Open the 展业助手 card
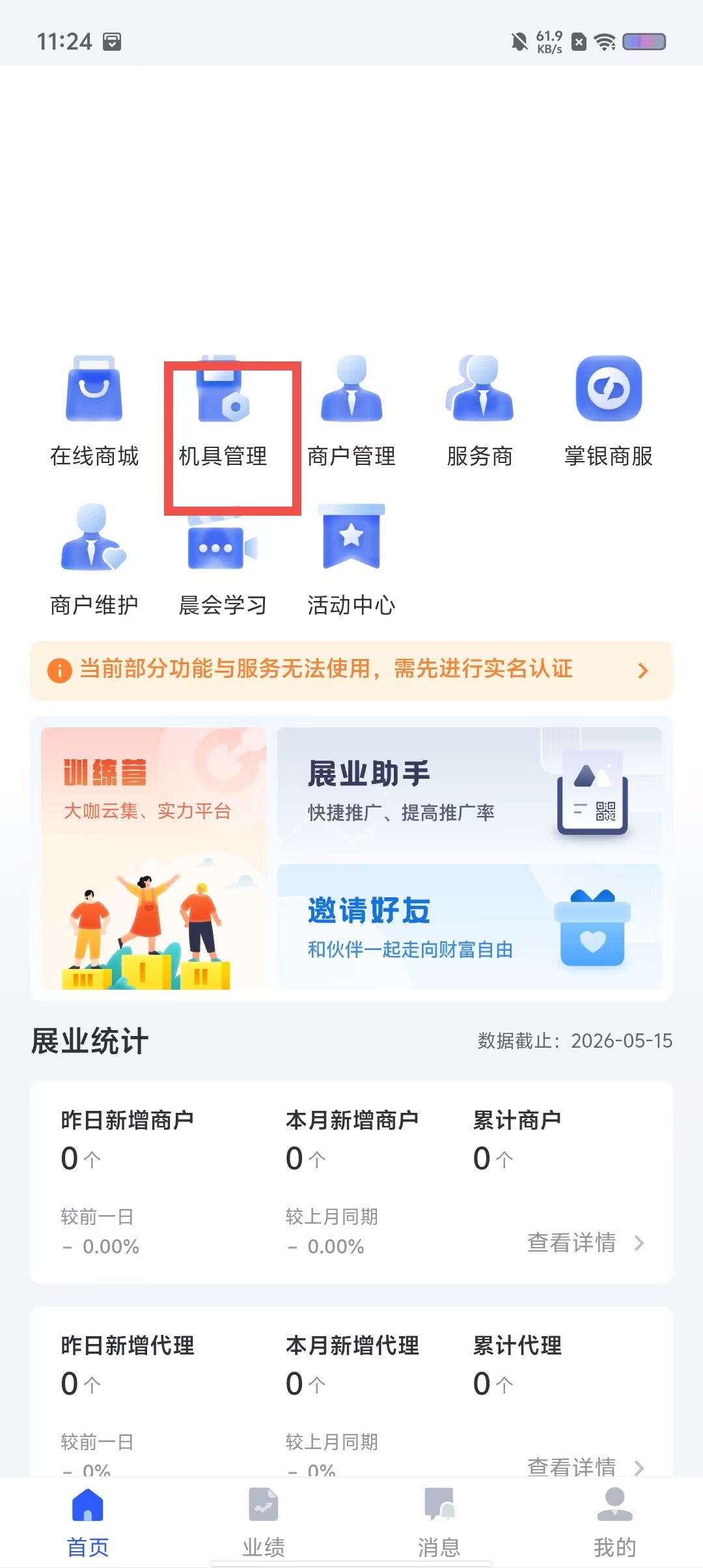The height and width of the screenshot is (1568, 703). [469, 791]
